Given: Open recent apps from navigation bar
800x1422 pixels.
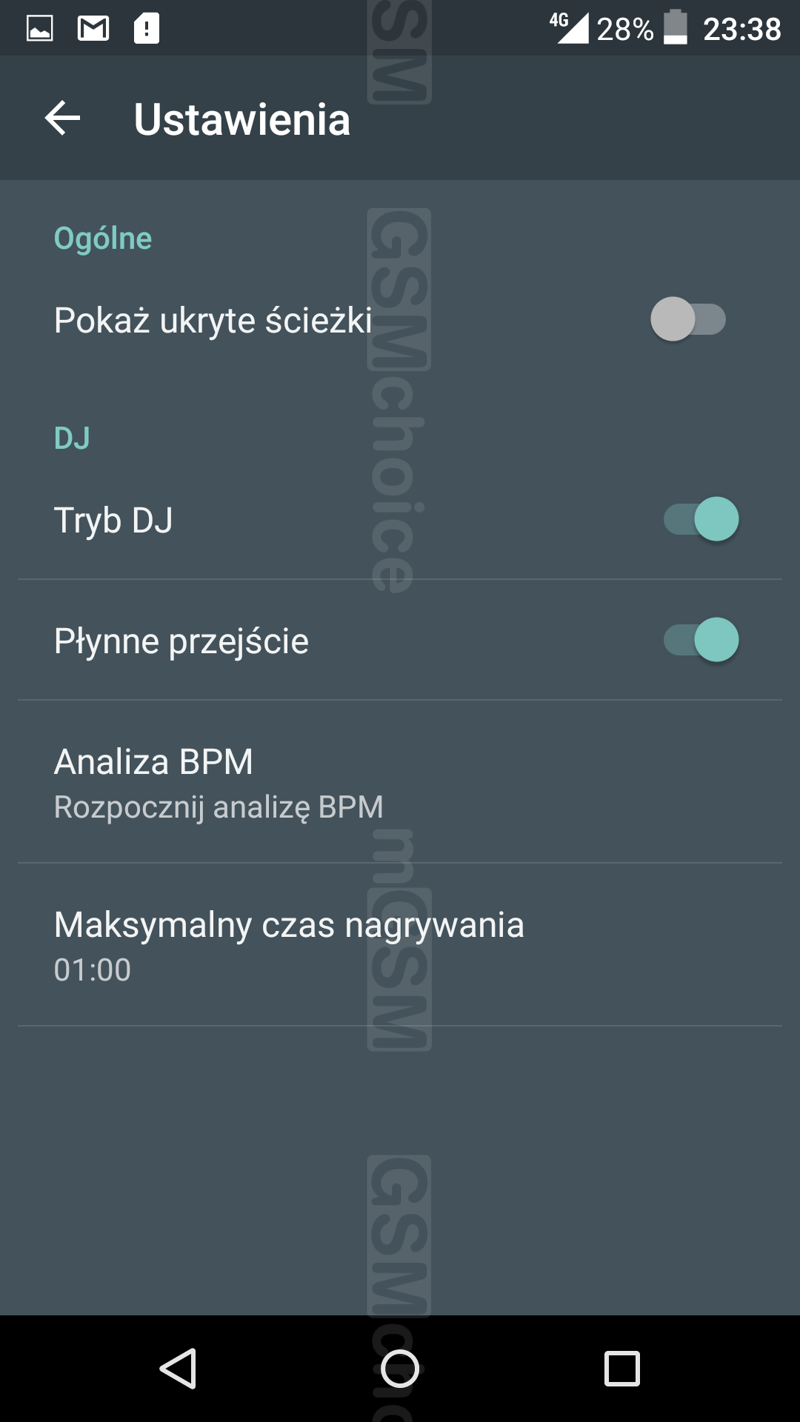Looking at the screenshot, I should tap(621, 1368).
